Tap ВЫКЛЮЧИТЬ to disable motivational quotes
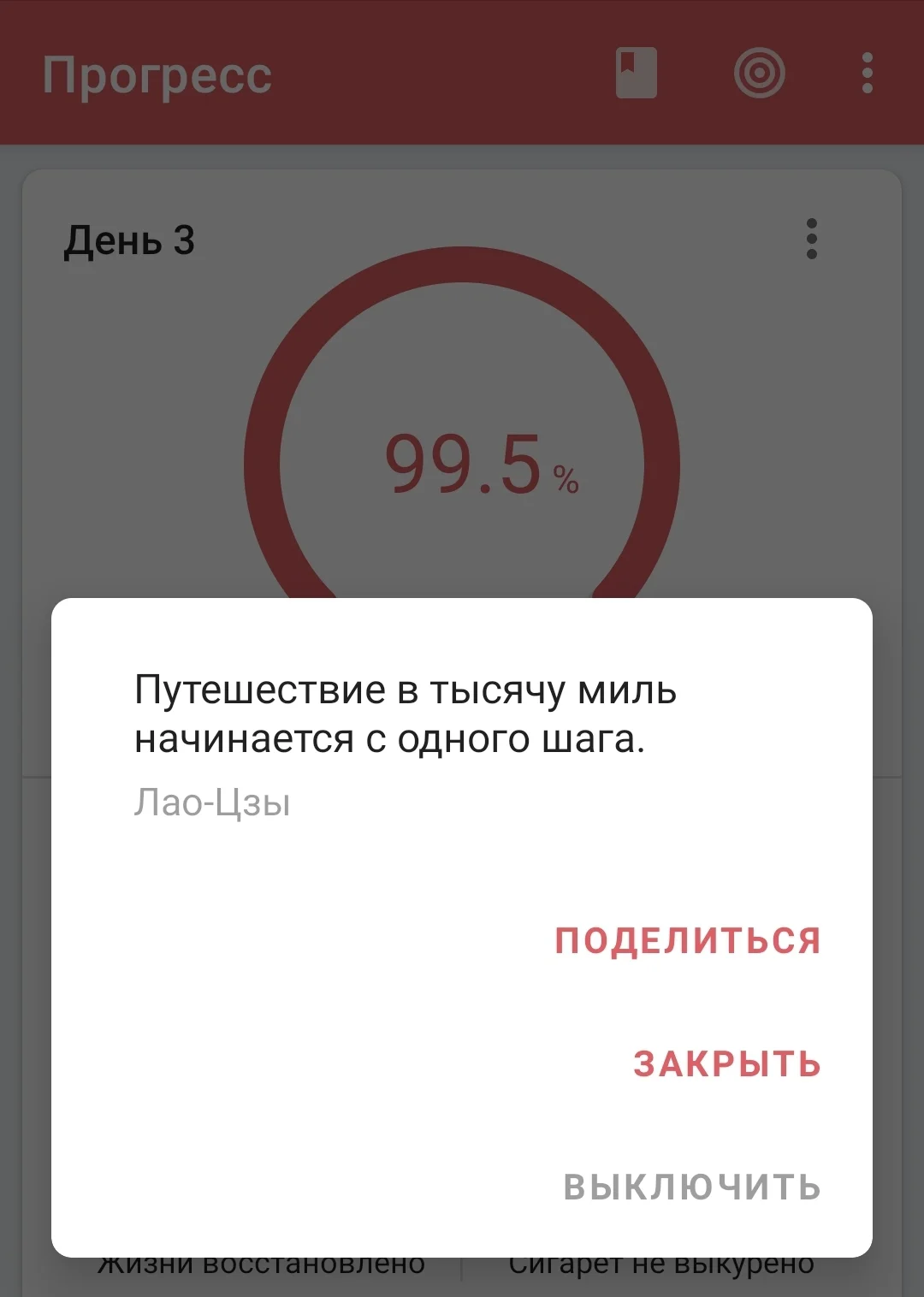This screenshot has width=924, height=1297. click(691, 1186)
